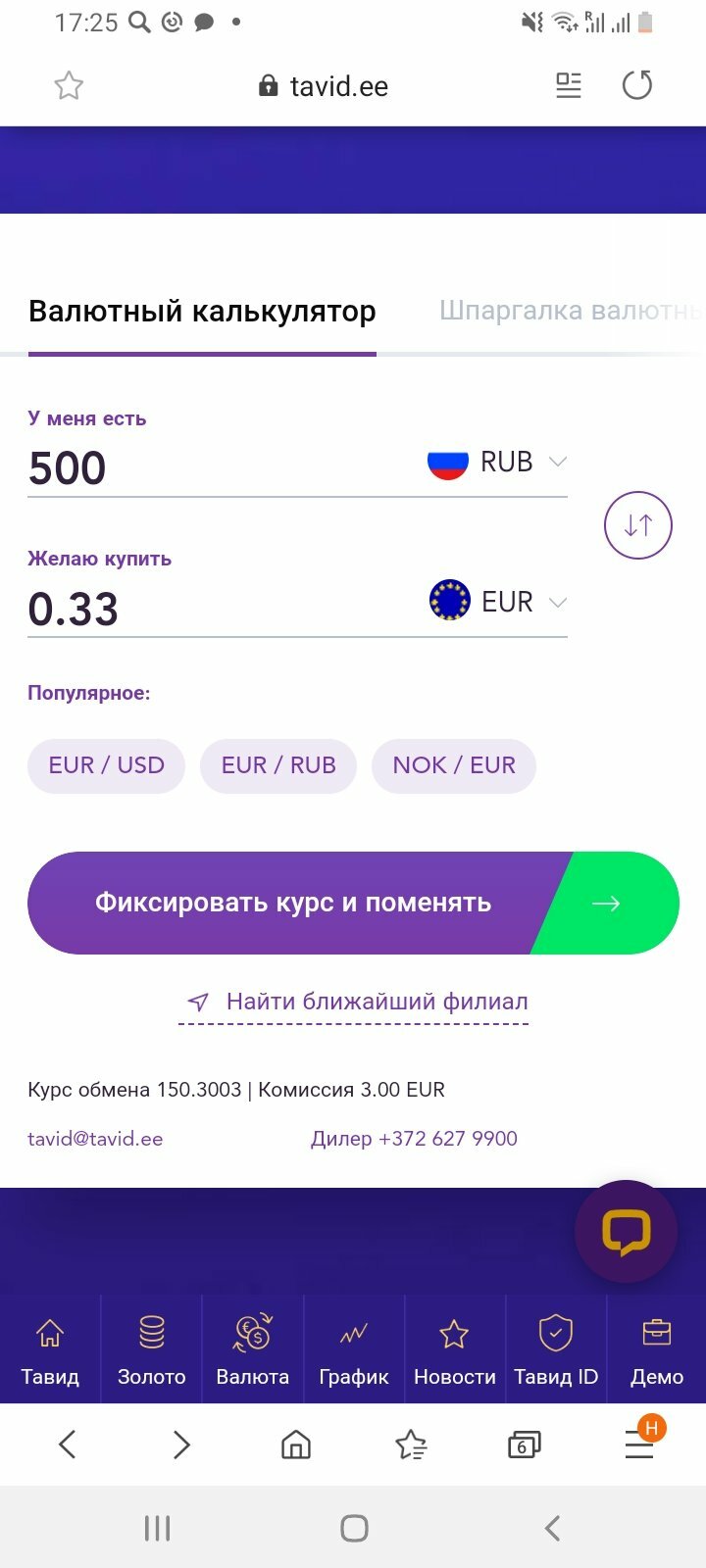
Task: Select the EUR / USD popular pair
Action: 107,765
